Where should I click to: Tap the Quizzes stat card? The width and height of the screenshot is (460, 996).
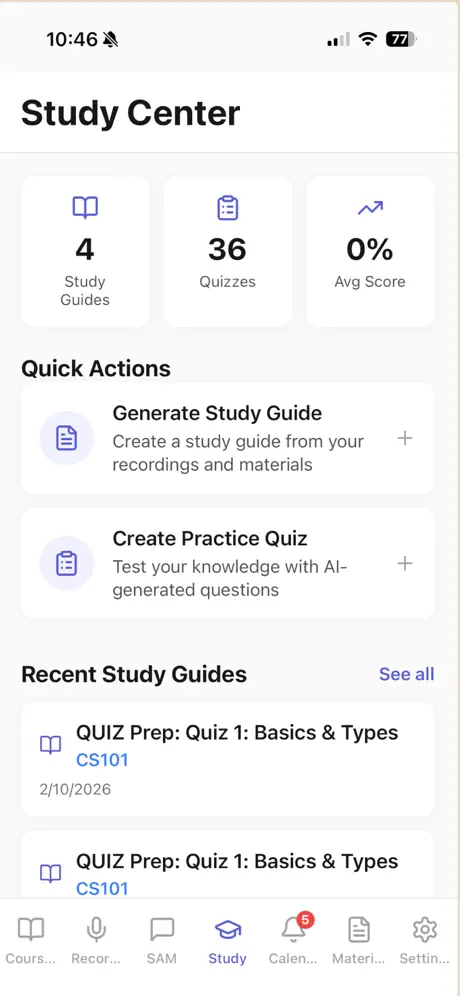click(x=227, y=252)
